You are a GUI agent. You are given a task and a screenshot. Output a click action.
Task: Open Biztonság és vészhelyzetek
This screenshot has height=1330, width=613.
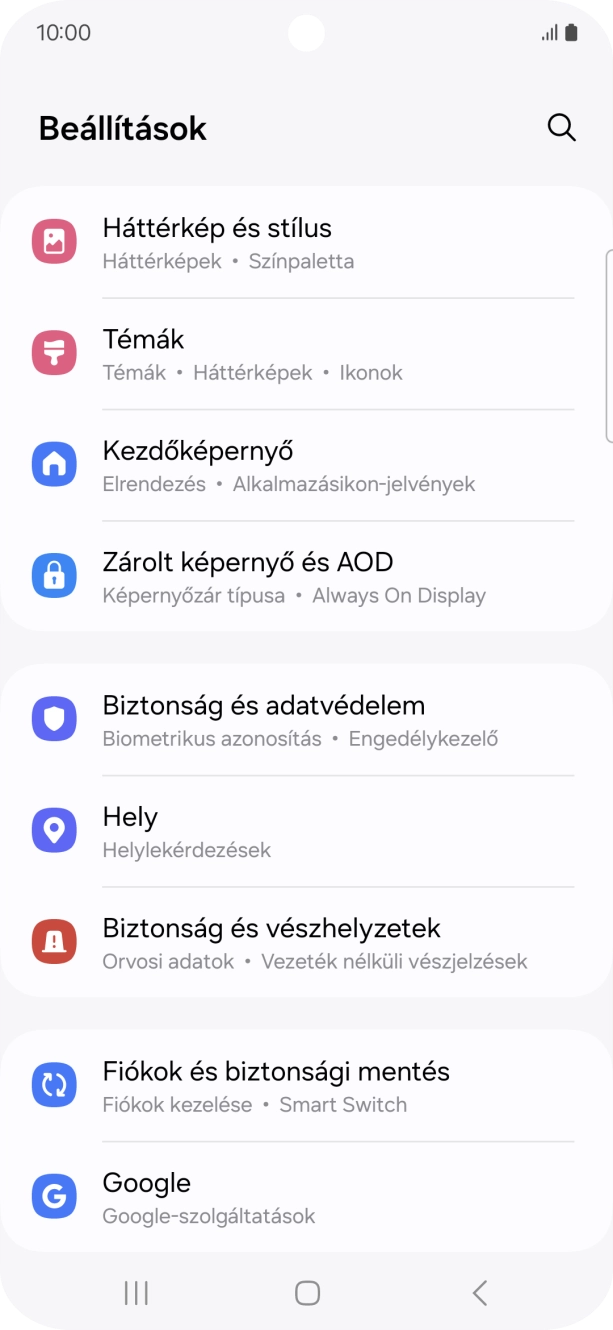click(306, 943)
